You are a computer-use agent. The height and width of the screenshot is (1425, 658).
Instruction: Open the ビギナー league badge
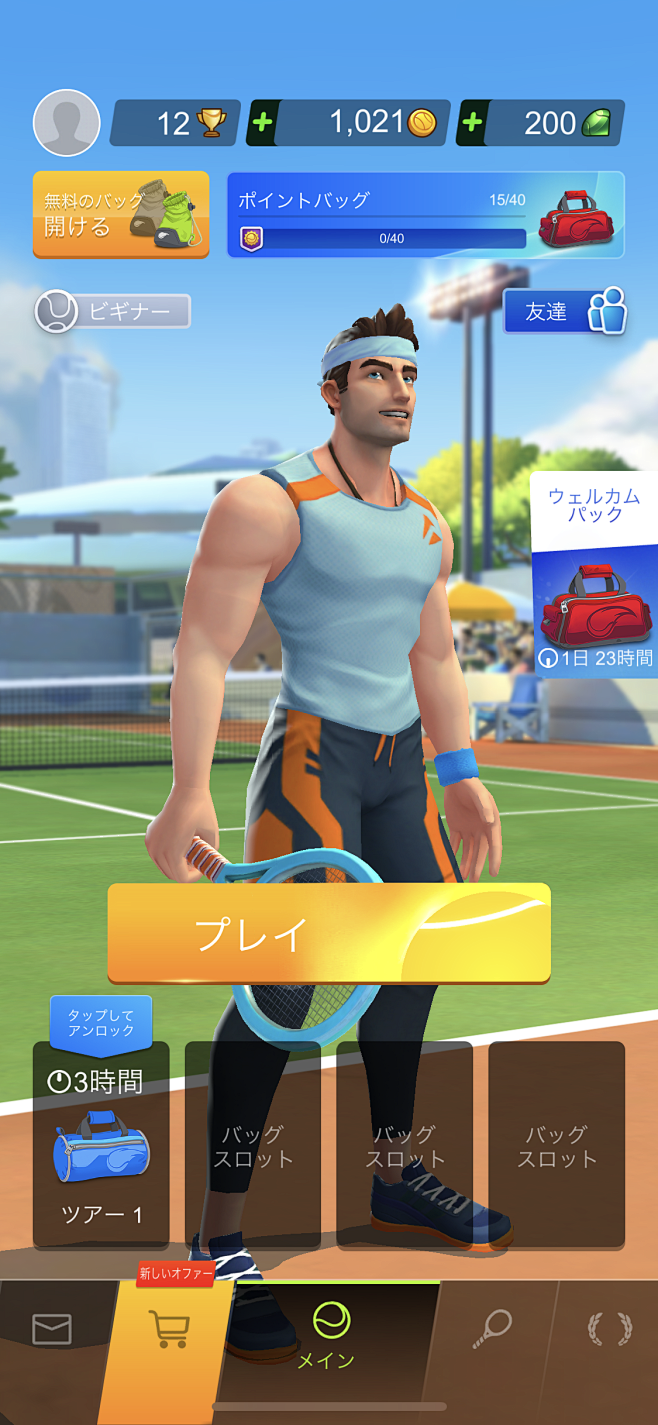point(112,311)
